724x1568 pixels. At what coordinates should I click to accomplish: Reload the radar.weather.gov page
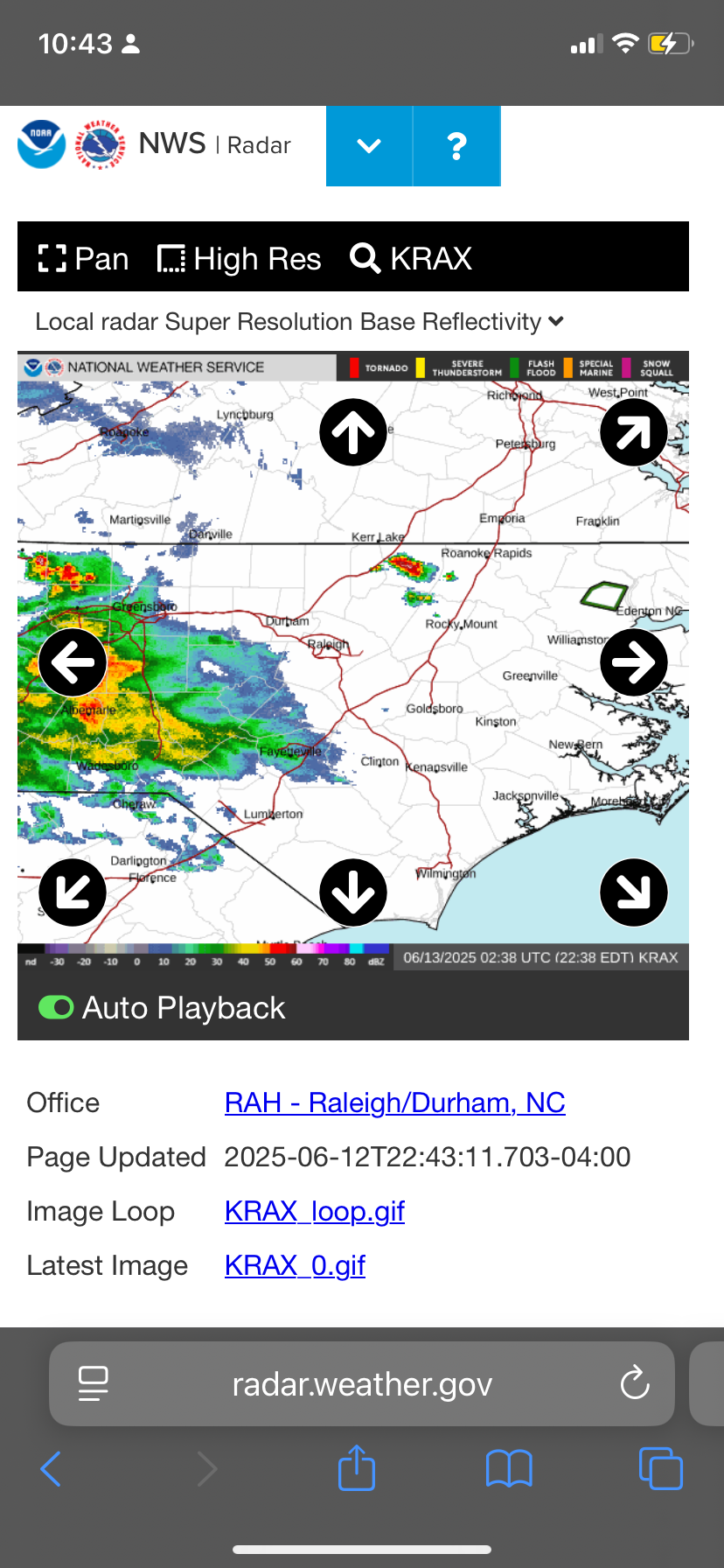634,1383
